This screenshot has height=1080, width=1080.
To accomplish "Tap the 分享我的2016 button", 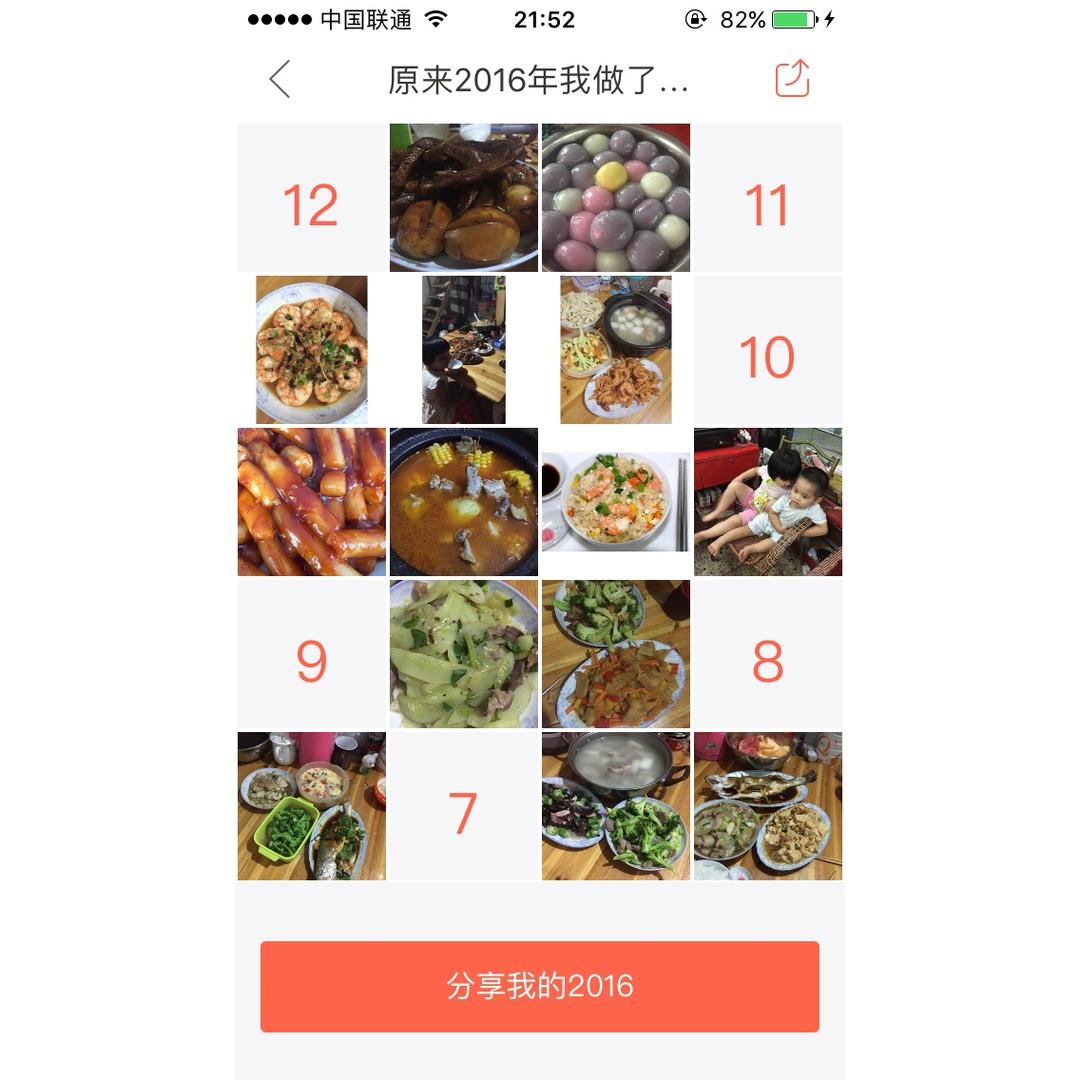I will point(540,986).
